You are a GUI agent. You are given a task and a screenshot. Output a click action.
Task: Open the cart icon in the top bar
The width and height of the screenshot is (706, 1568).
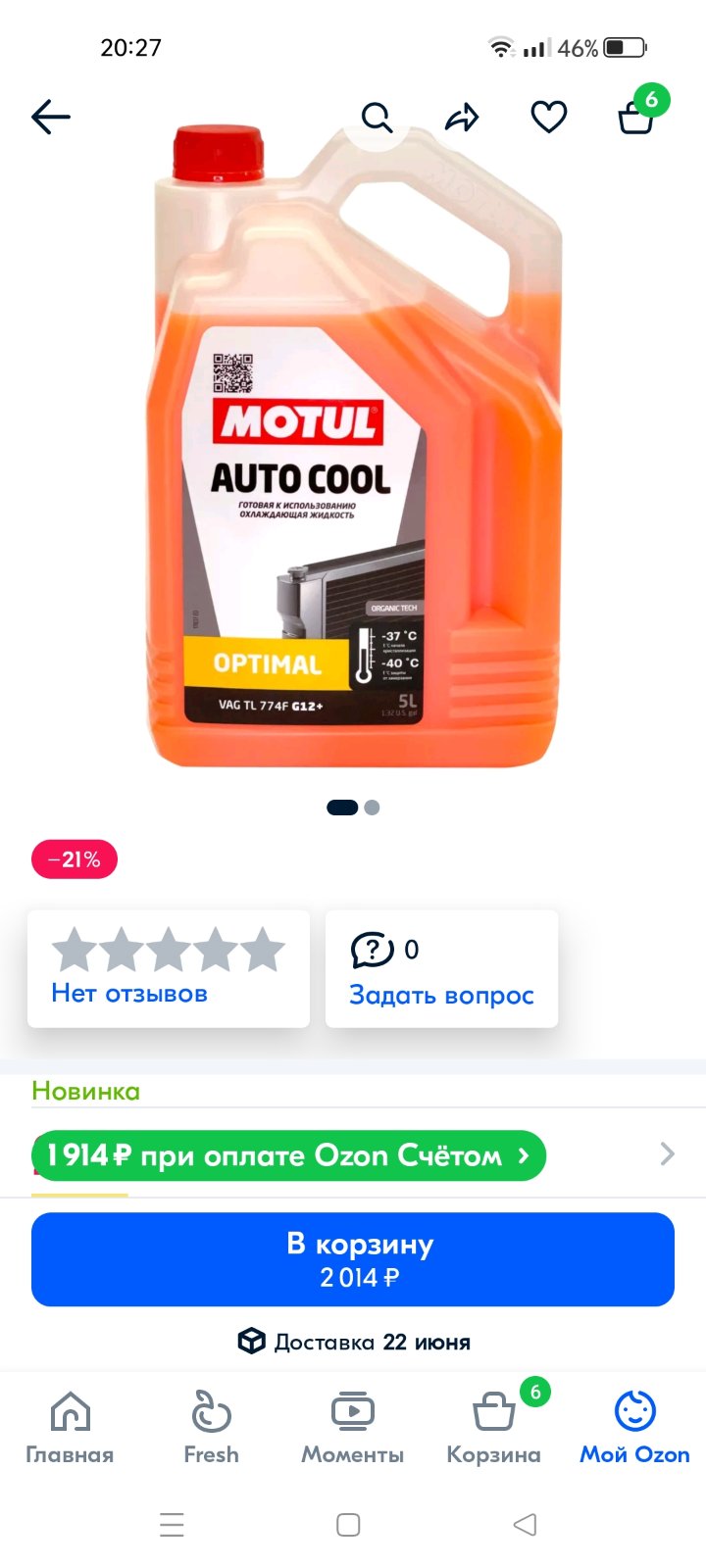(636, 117)
